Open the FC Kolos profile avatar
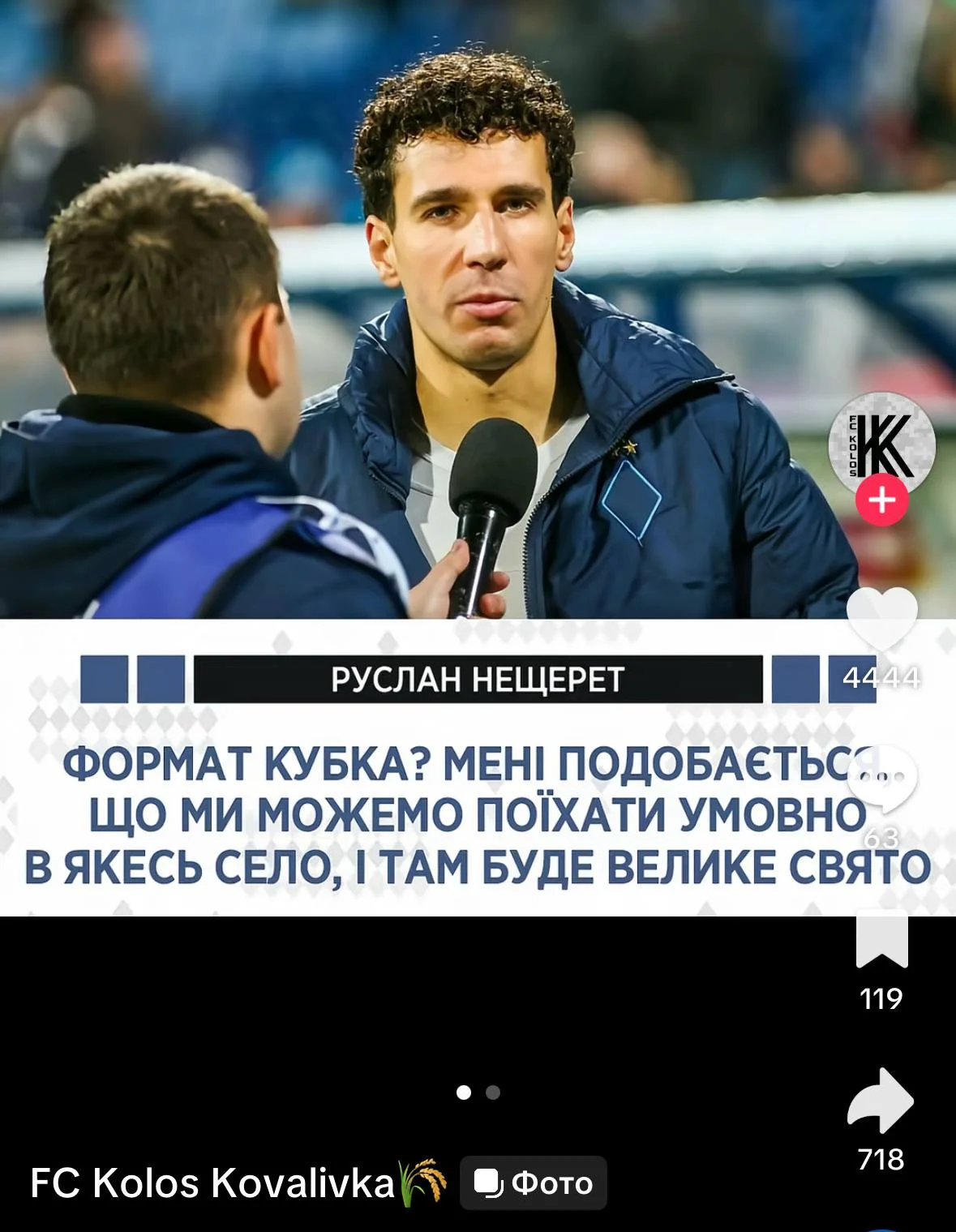The height and width of the screenshot is (1232, 956). point(881,442)
